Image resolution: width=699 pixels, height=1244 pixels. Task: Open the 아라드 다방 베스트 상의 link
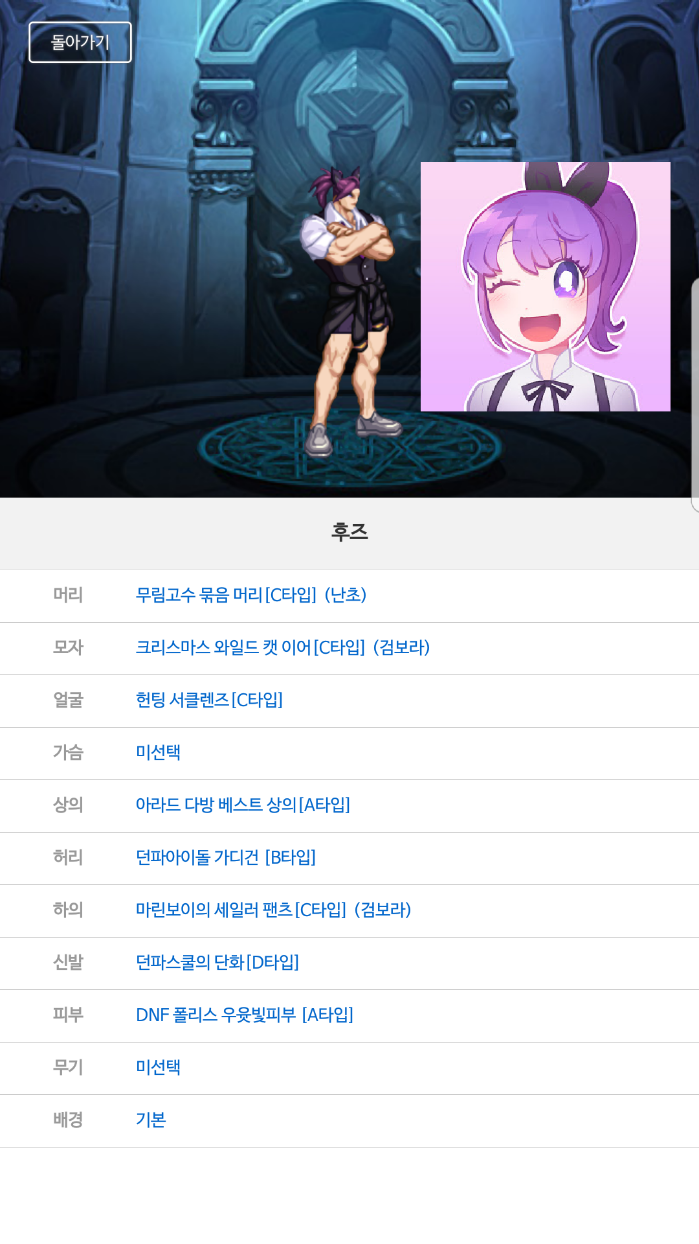243,805
